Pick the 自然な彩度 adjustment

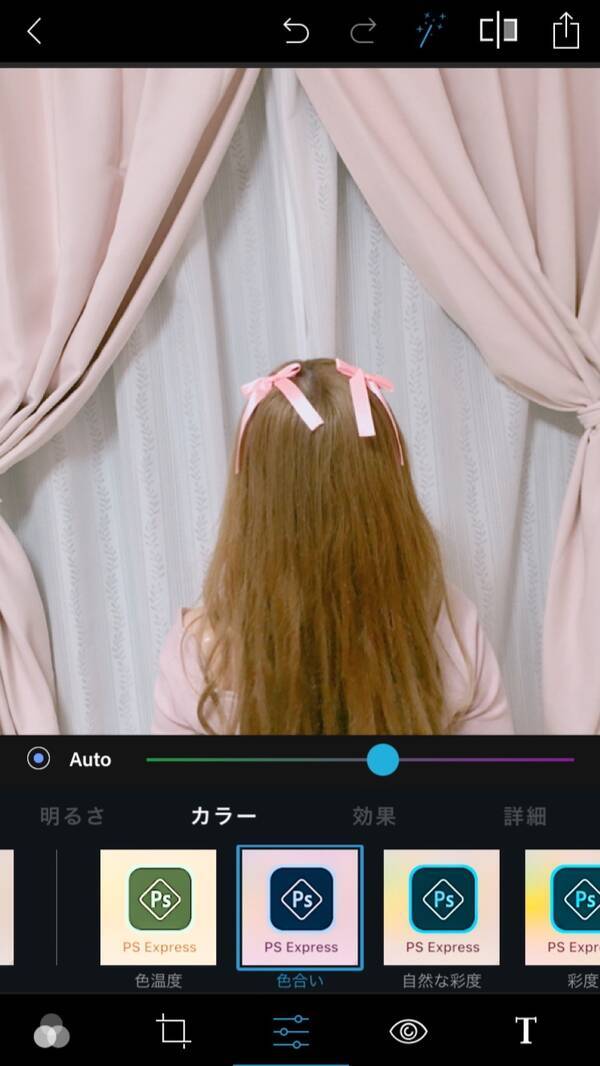pyautogui.click(x=441, y=908)
